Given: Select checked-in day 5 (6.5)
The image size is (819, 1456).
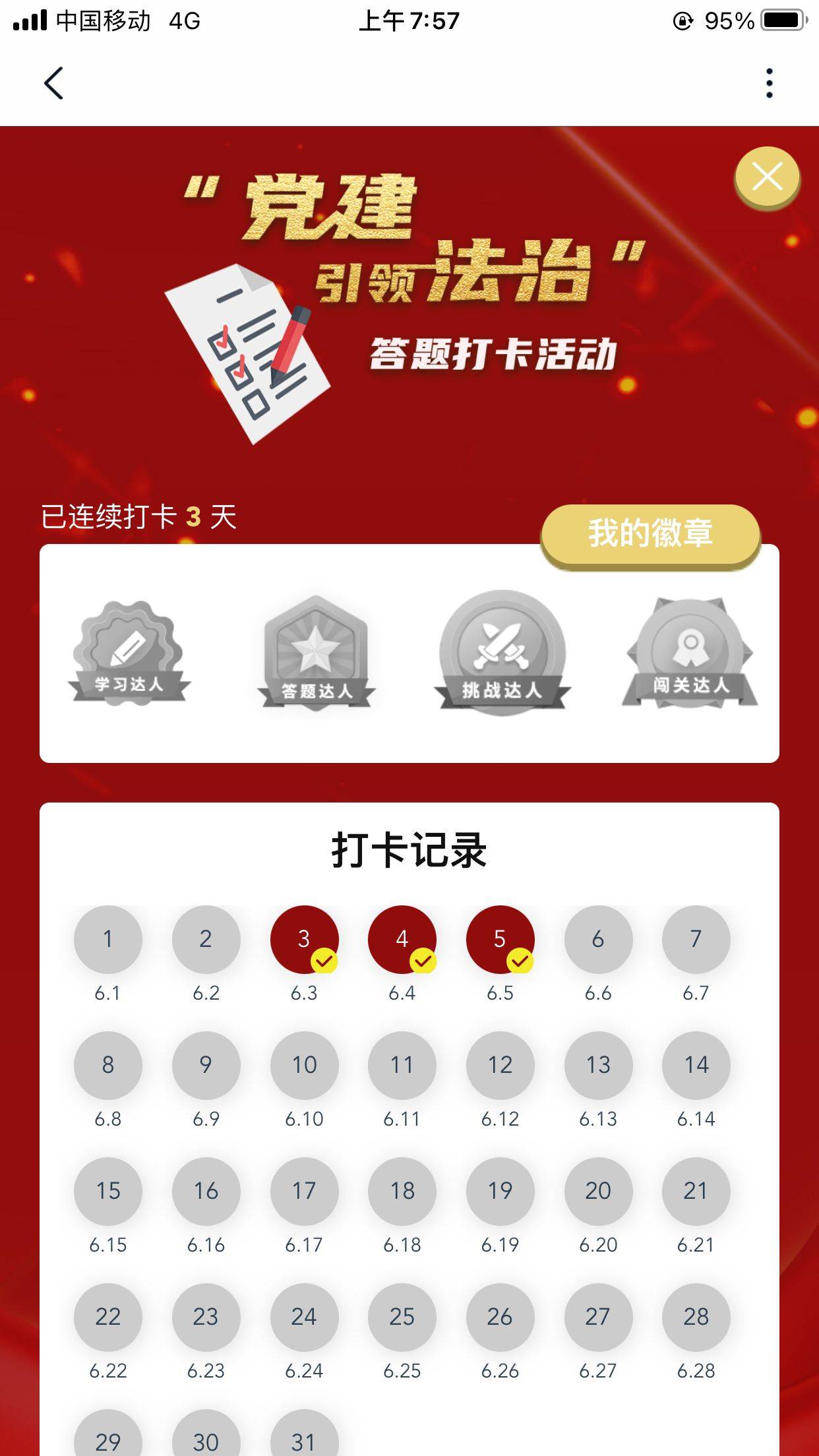Looking at the screenshot, I should 500,939.
